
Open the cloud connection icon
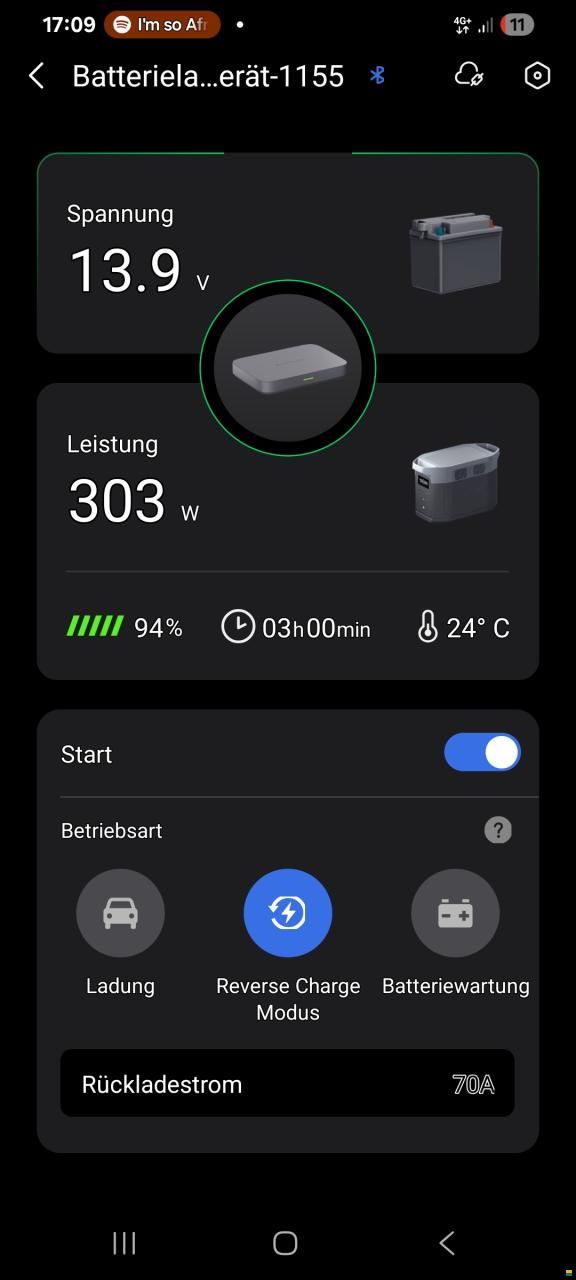pyautogui.click(x=468, y=76)
